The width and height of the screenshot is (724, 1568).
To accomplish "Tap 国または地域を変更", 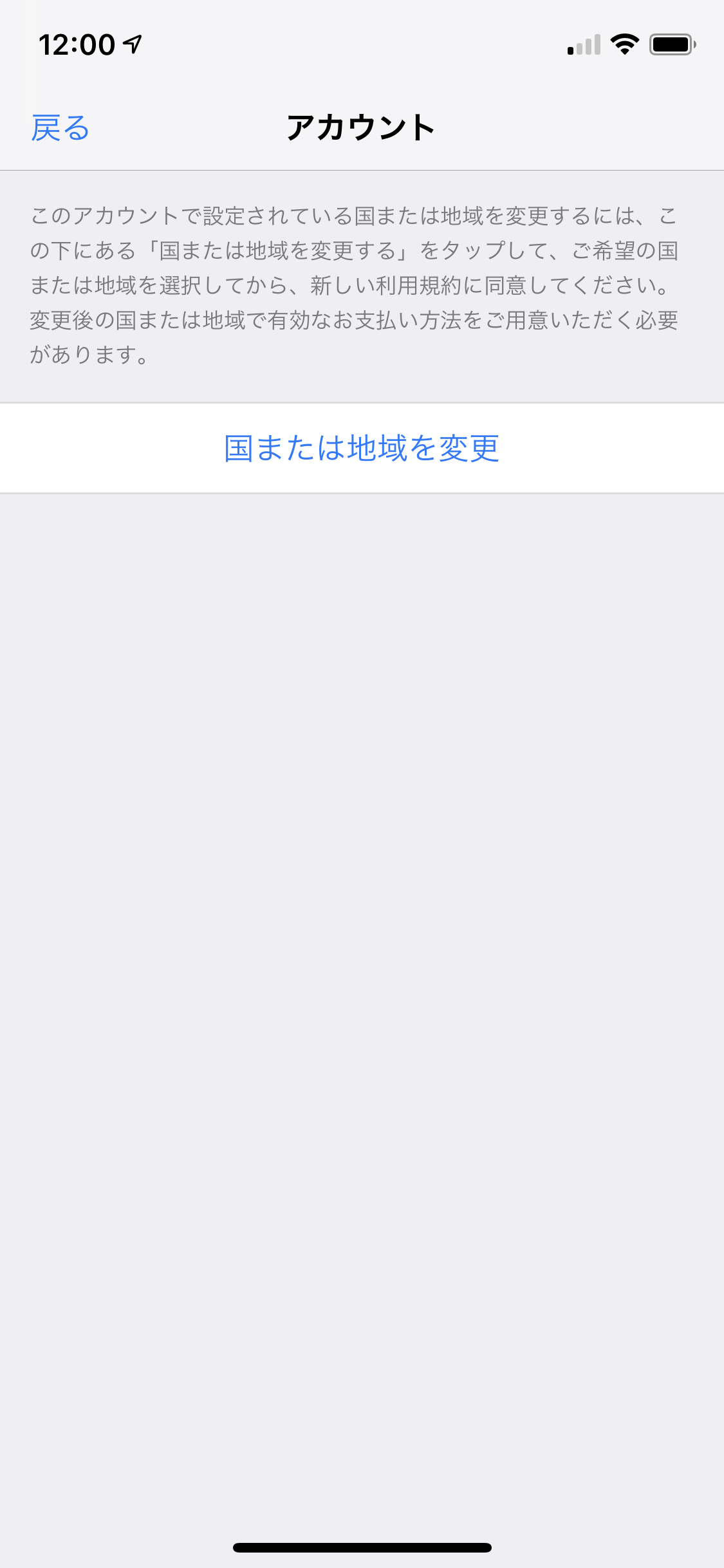I will [x=362, y=448].
